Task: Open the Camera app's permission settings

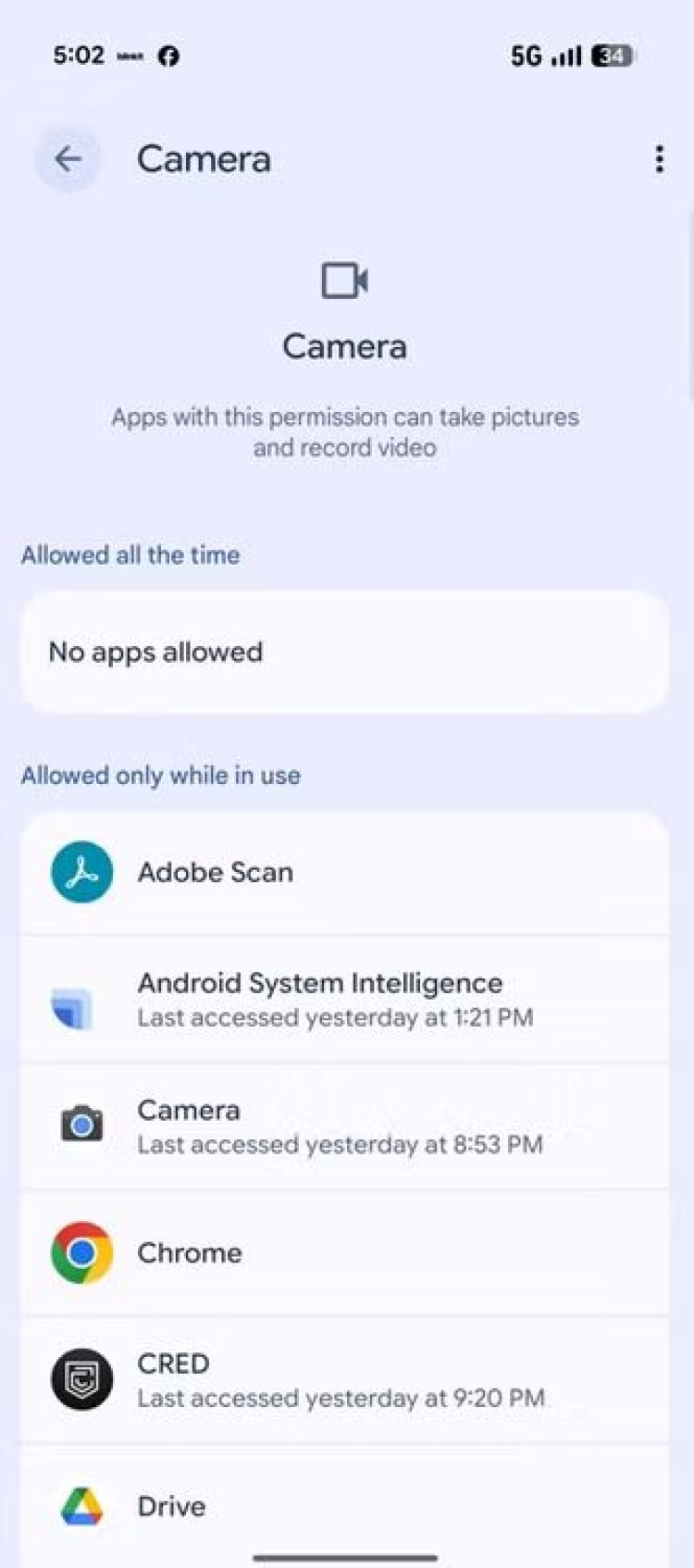Action: 344,1126
